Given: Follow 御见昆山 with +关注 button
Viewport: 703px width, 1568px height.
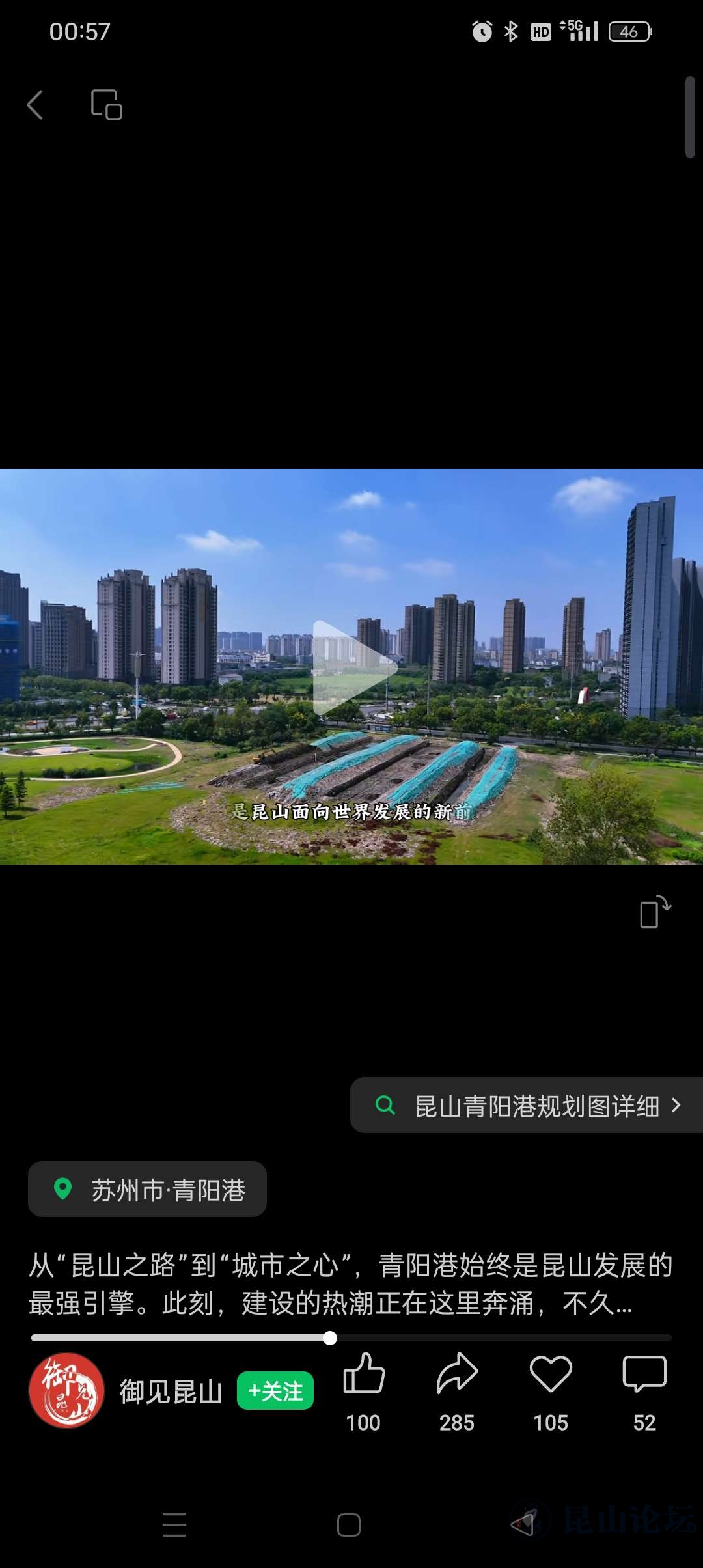Looking at the screenshot, I should 275,1391.
